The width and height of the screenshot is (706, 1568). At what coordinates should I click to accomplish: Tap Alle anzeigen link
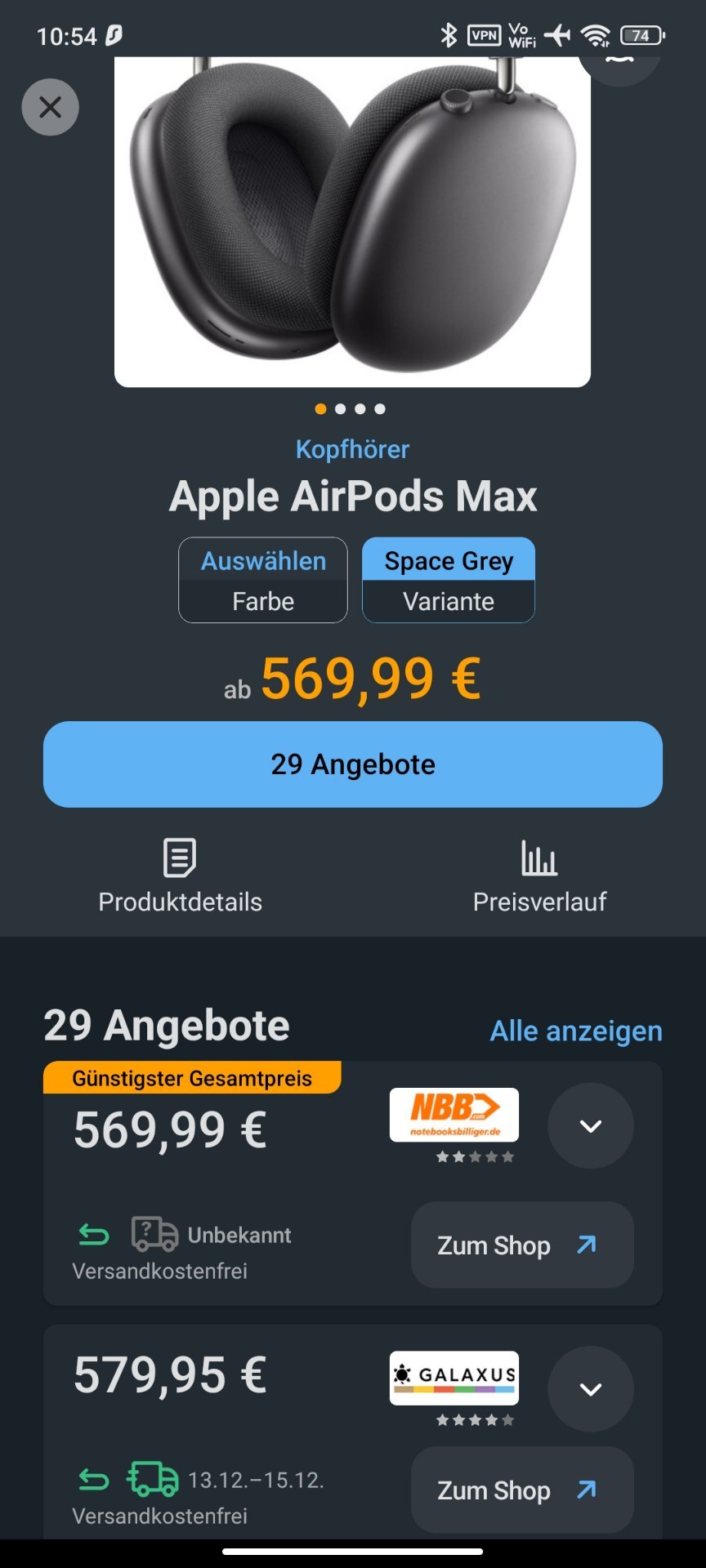[576, 1031]
